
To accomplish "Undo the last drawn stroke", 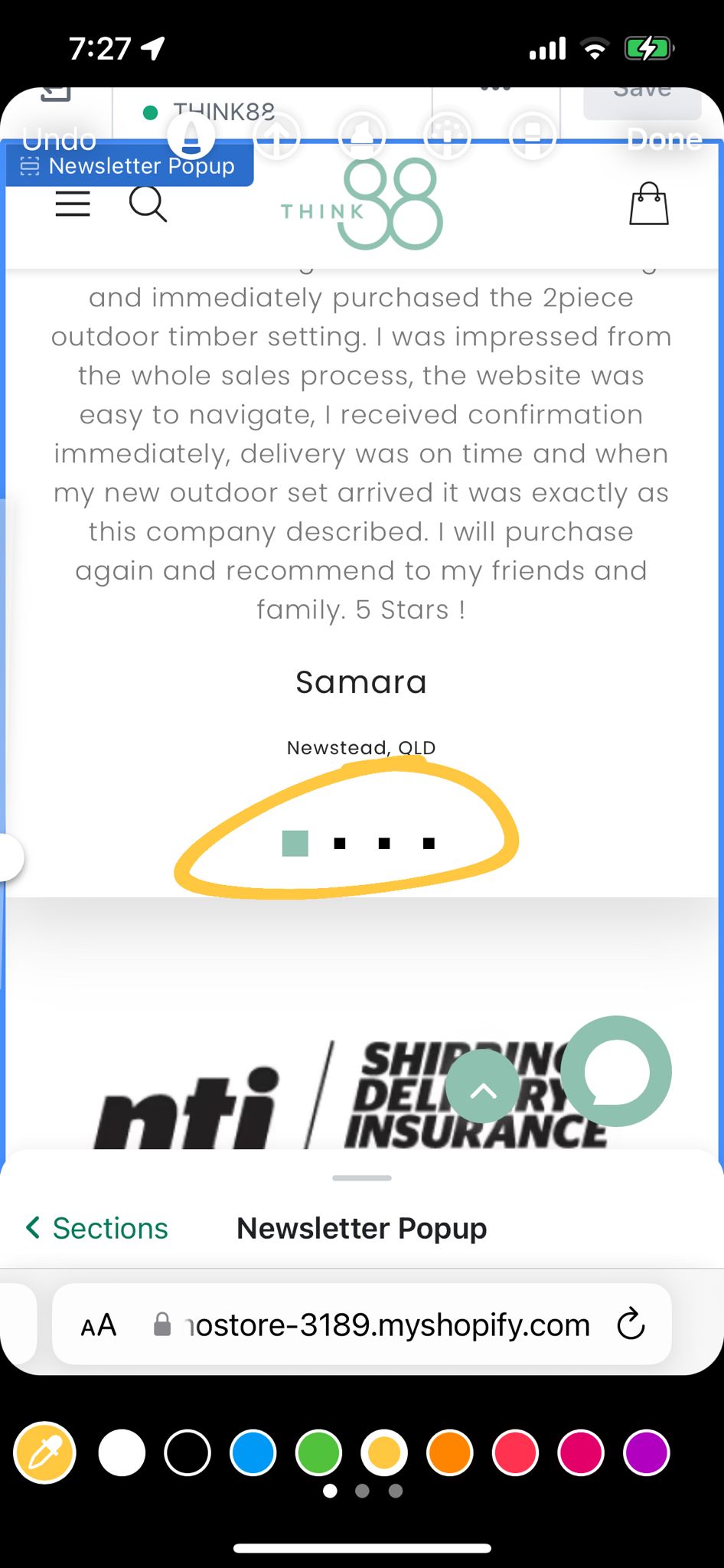I will click(x=60, y=139).
